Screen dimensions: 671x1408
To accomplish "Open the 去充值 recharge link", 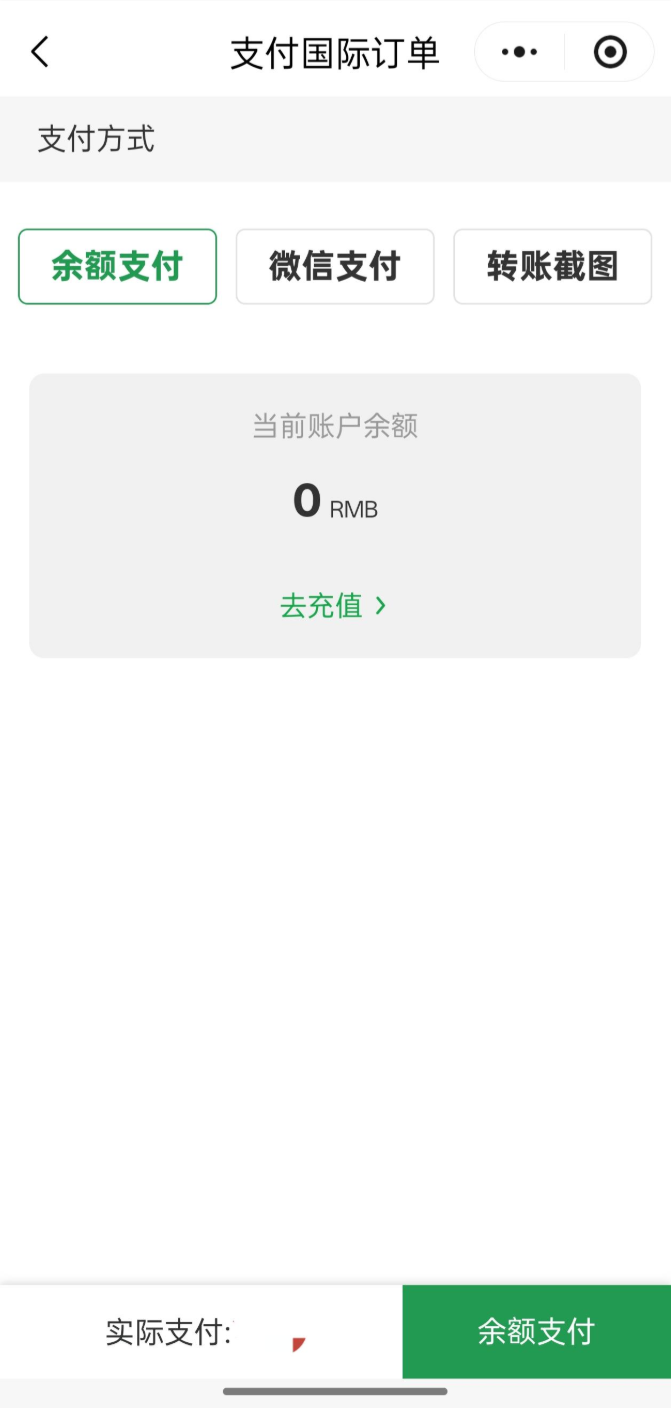I will pyautogui.click(x=333, y=606).
